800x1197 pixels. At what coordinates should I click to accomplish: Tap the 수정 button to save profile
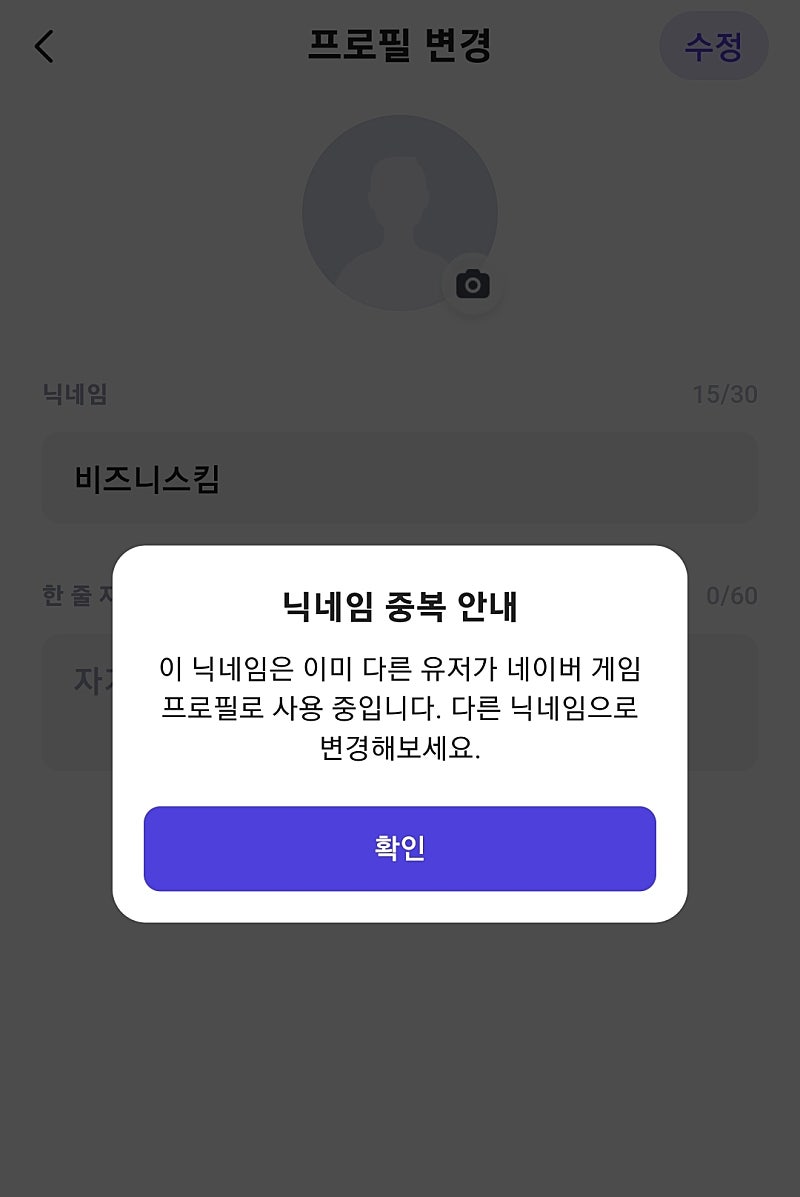(x=713, y=46)
